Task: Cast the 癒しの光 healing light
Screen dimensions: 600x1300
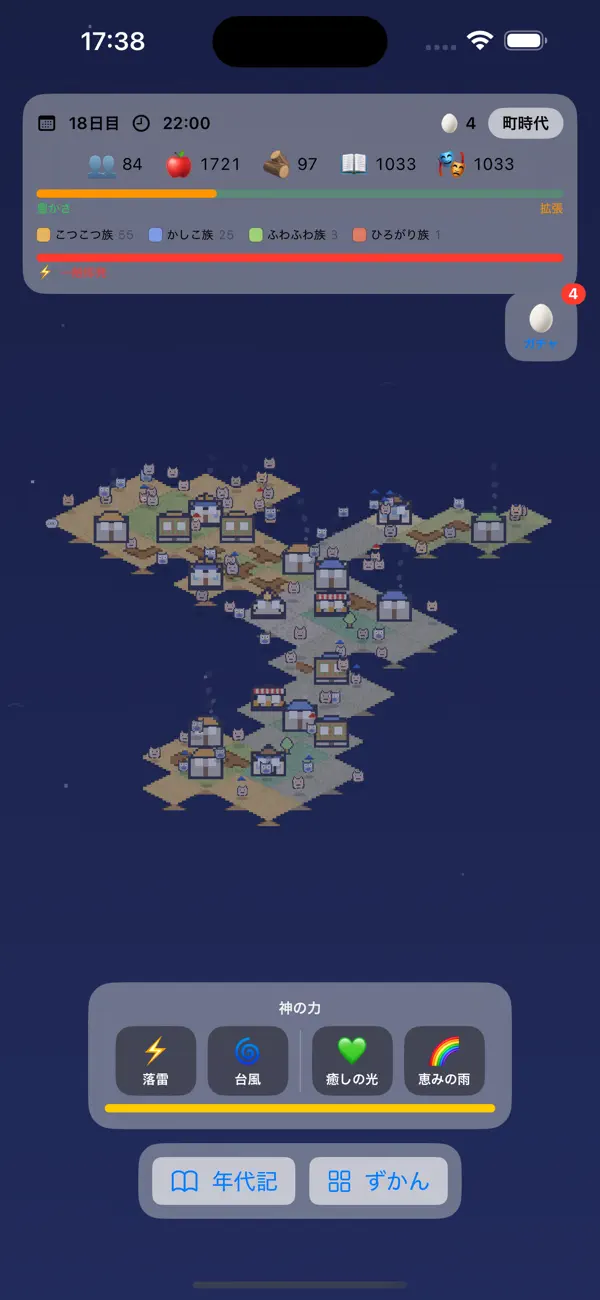Action: 352,1060
